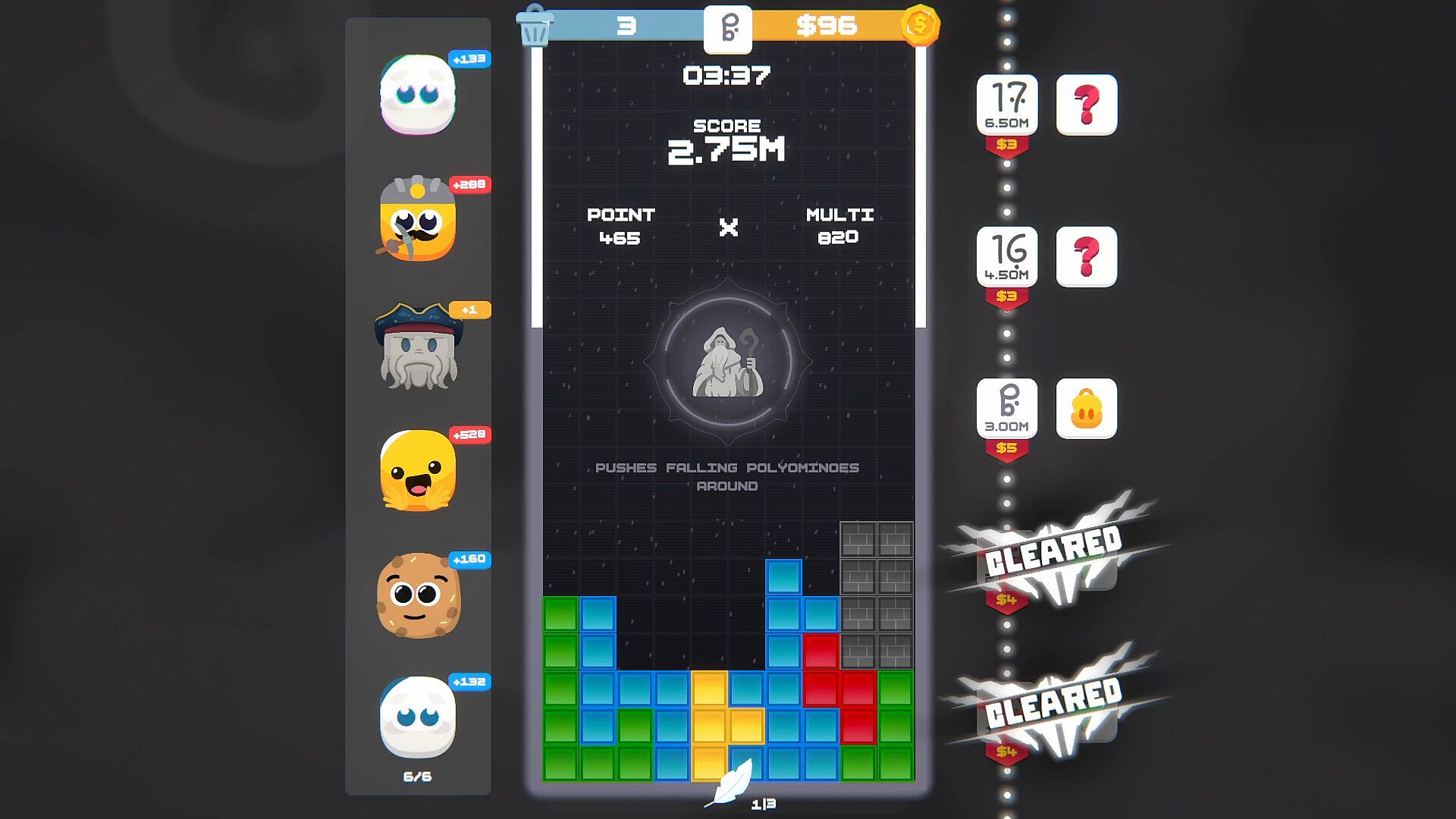
Task: Select the ghost character with +133 badge
Action: pos(417,94)
